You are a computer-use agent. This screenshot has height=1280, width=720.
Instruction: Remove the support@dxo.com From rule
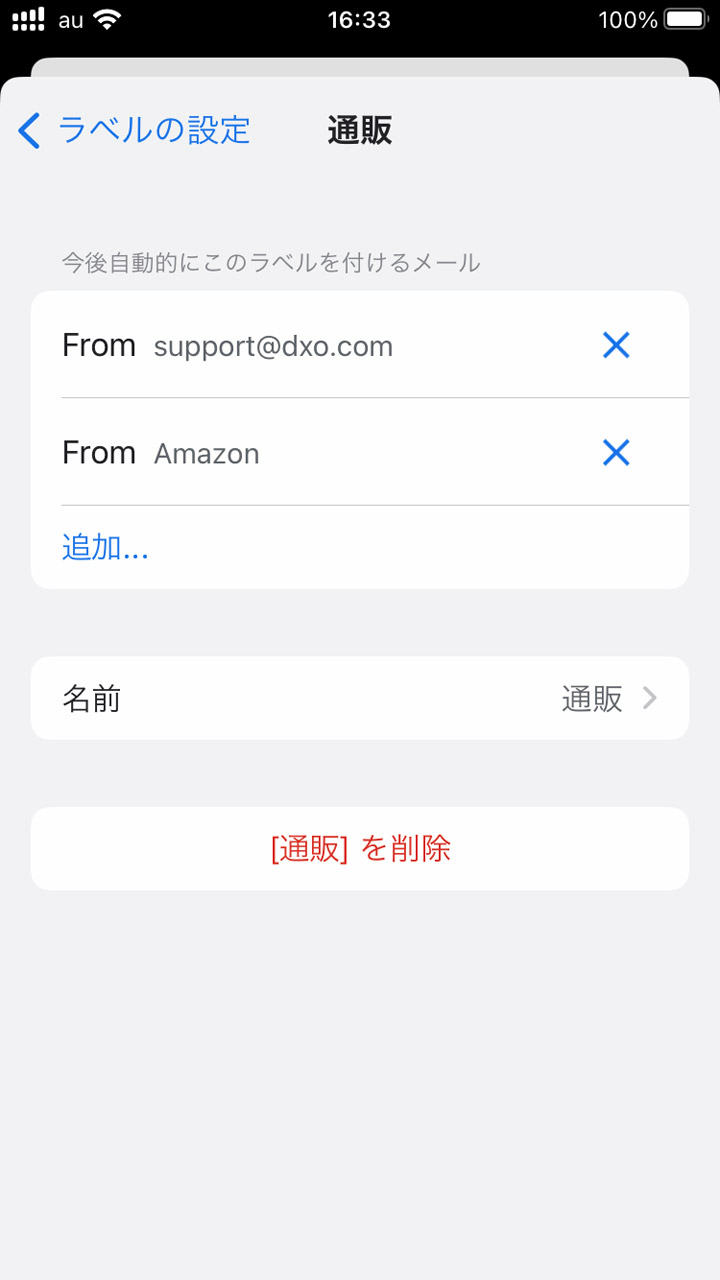point(616,346)
